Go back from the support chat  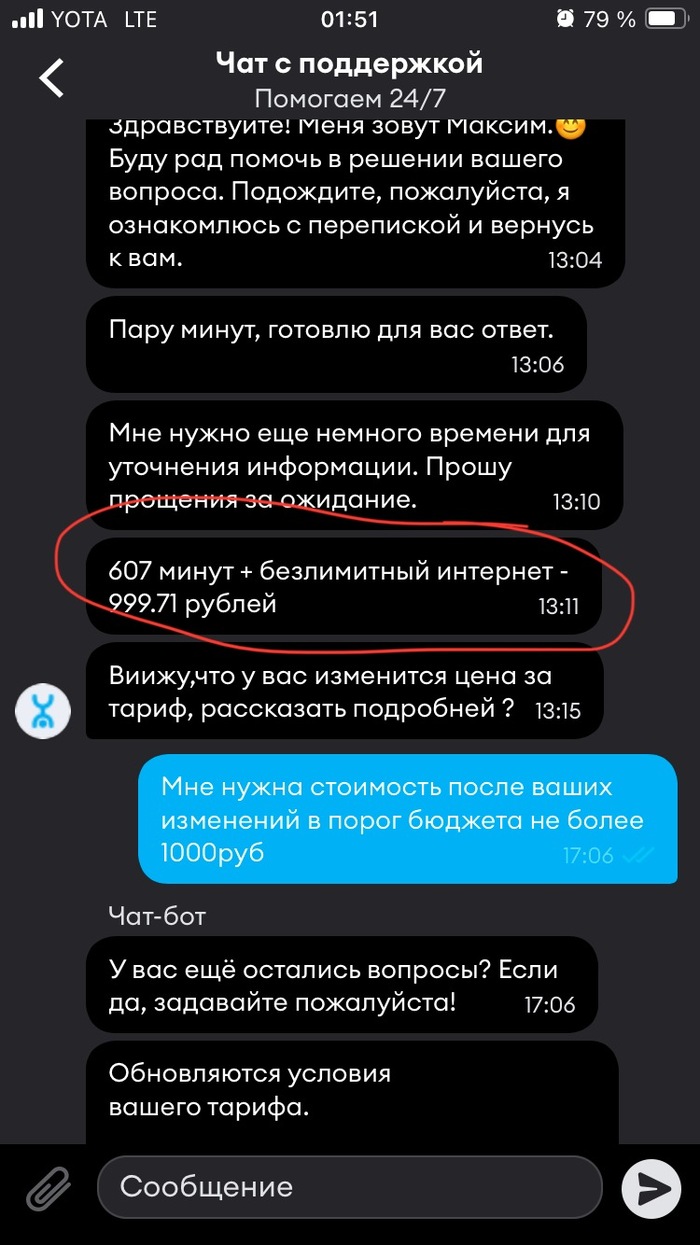(x=52, y=78)
